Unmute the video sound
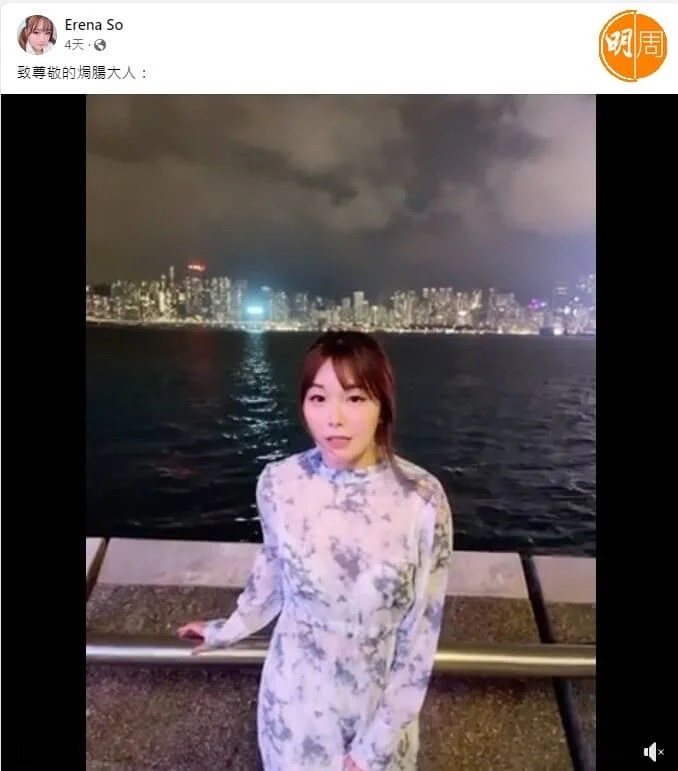Viewport: 678px width, 771px height. tap(653, 751)
